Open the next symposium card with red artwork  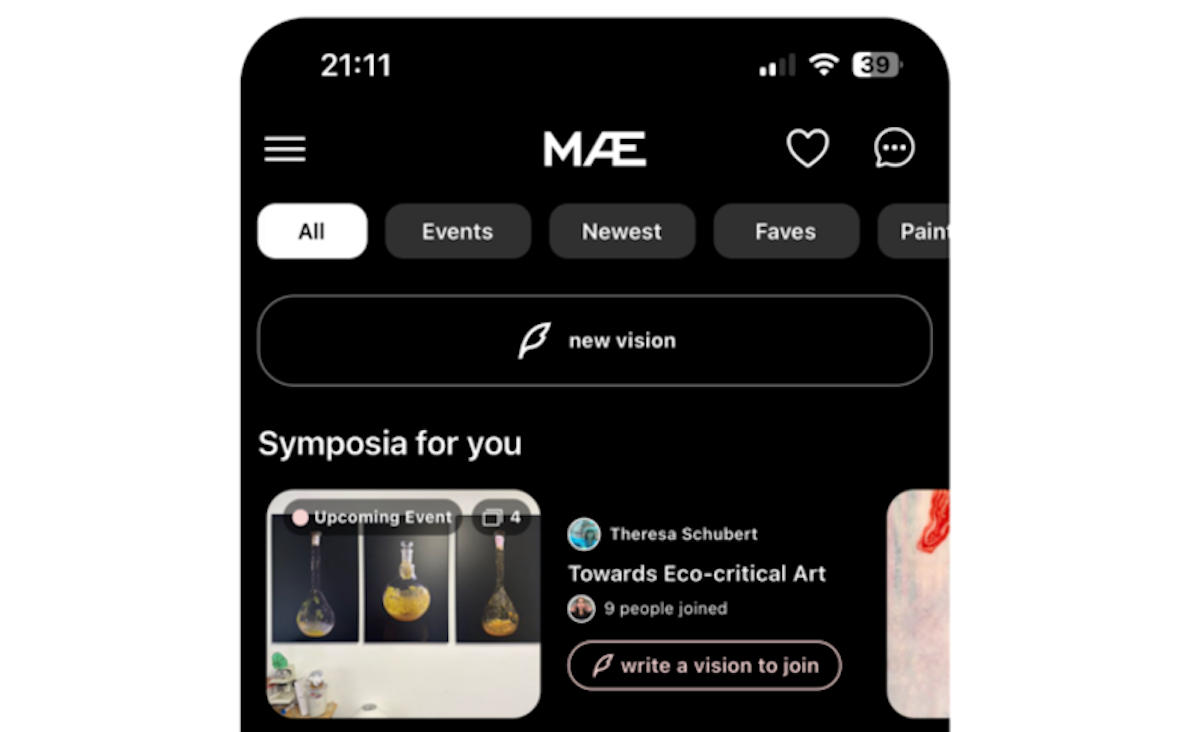[x=918, y=604]
